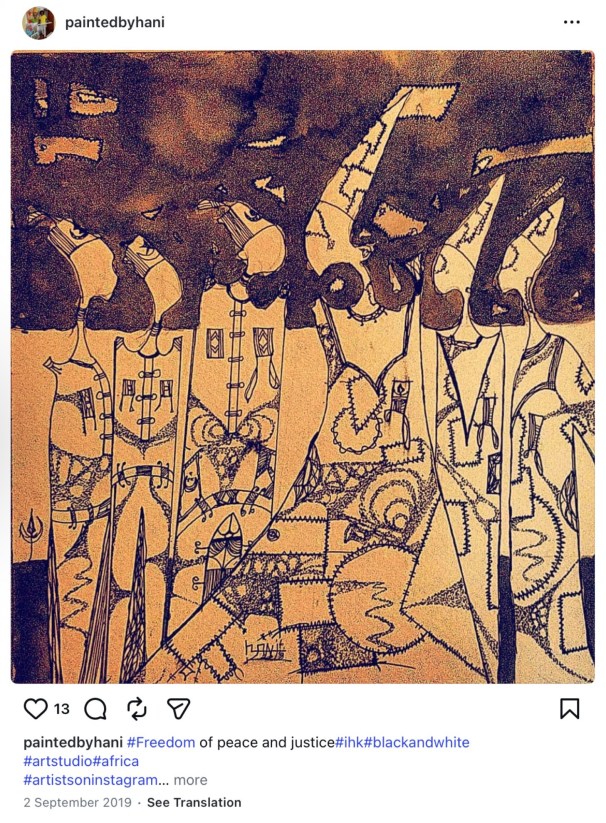Open the post's three-dot overflow menu
Image resolution: width=606 pixels, height=823 pixels.
pyautogui.click(x=571, y=22)
